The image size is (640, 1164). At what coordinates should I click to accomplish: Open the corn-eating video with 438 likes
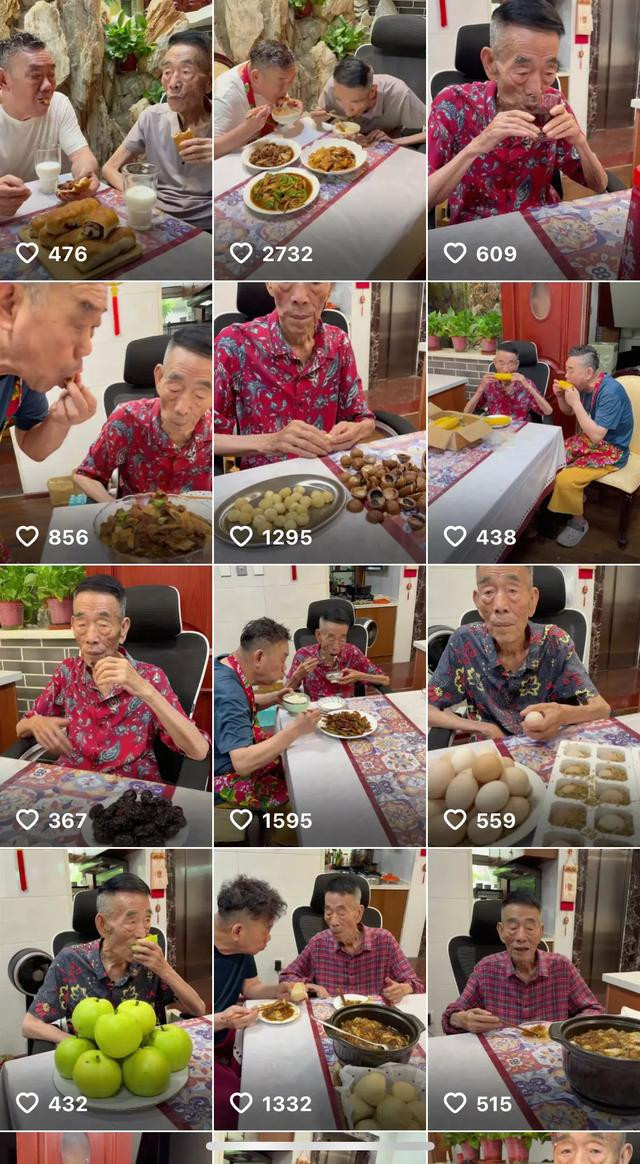[x=534, y=422]
